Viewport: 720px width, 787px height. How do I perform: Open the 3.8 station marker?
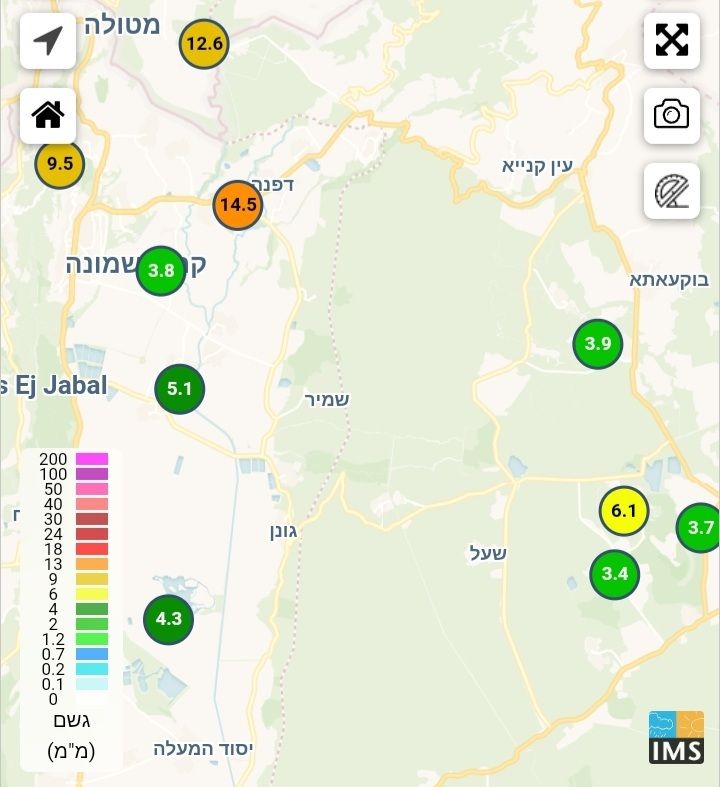[161, 270]
